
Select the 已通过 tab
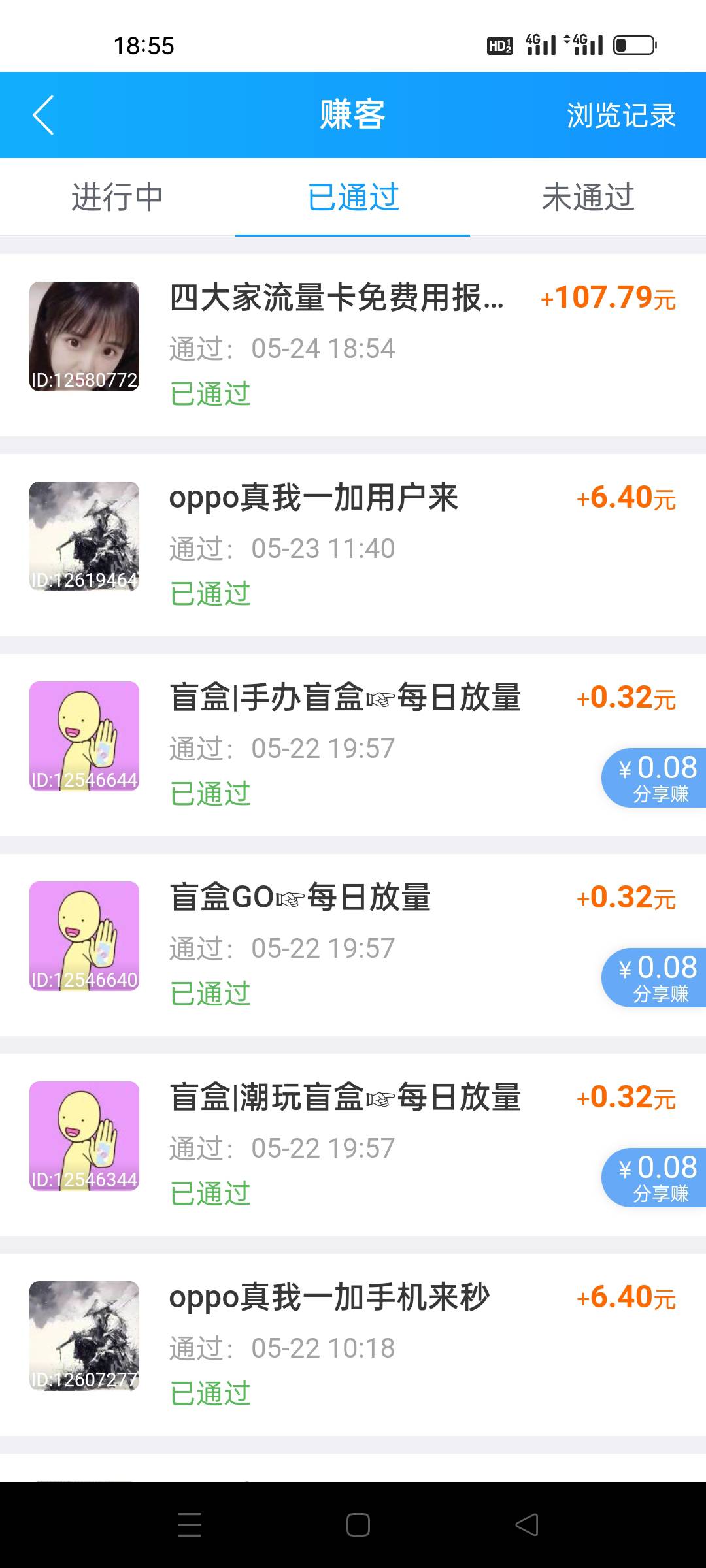tap(353, 197)
